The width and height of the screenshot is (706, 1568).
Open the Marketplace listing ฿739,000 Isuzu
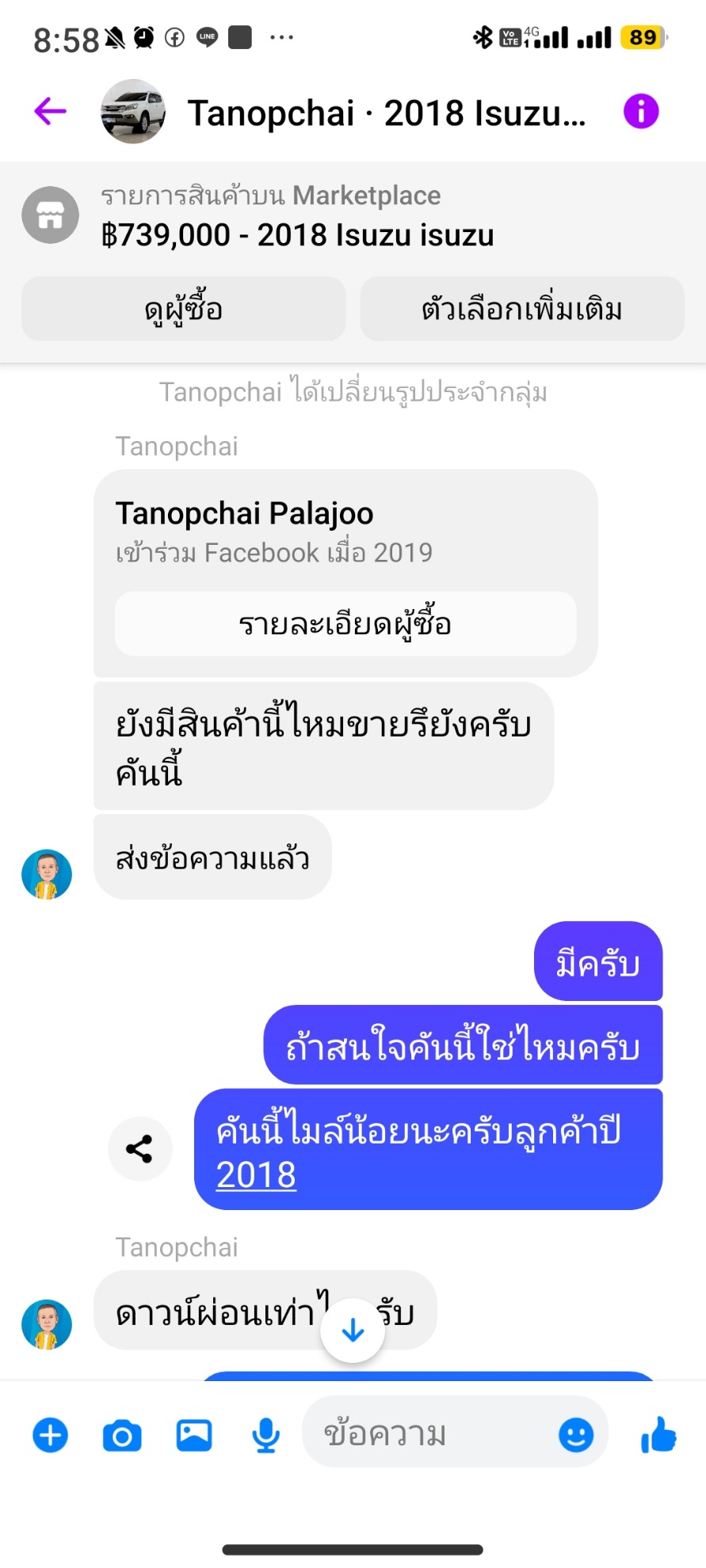(297, 216)
